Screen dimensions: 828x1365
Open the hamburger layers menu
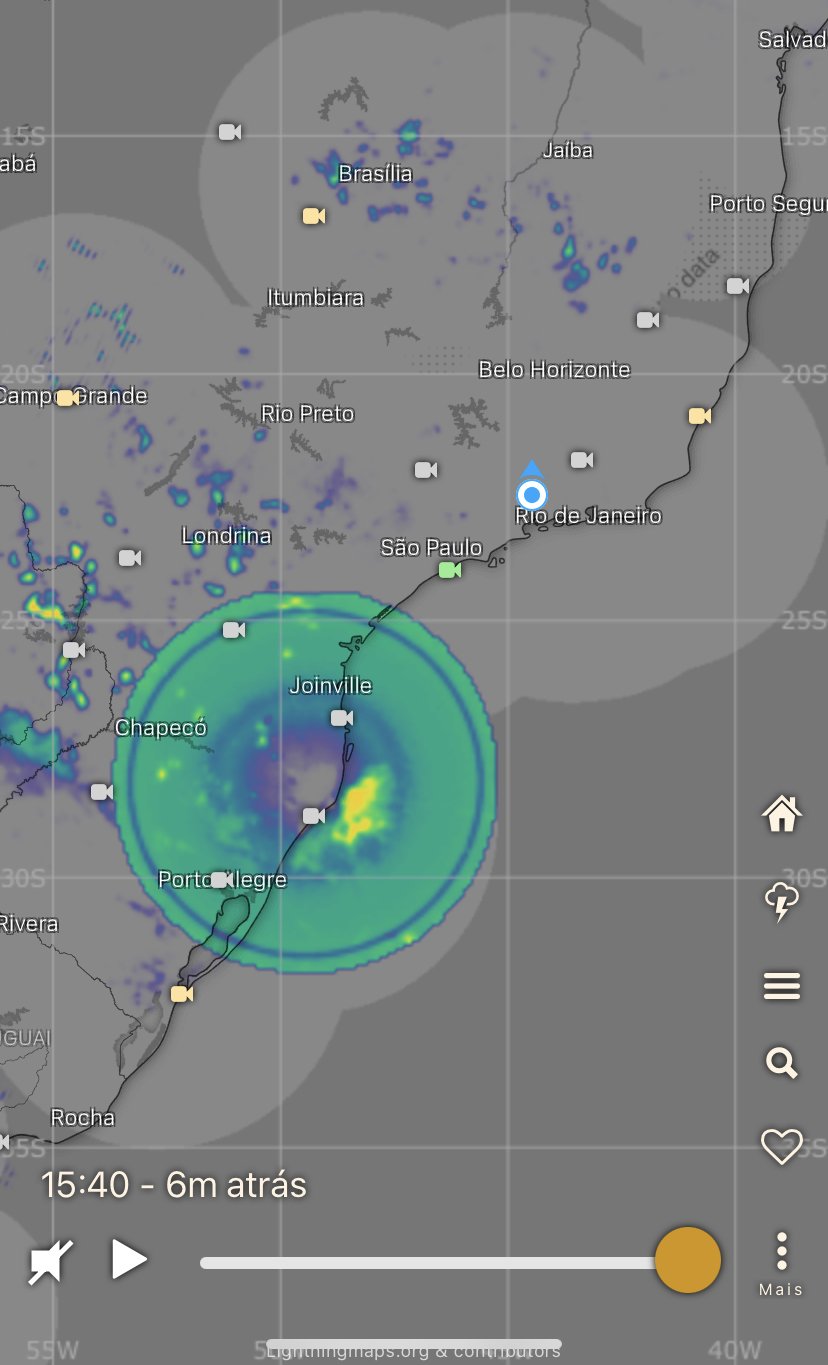coord(781,986)
